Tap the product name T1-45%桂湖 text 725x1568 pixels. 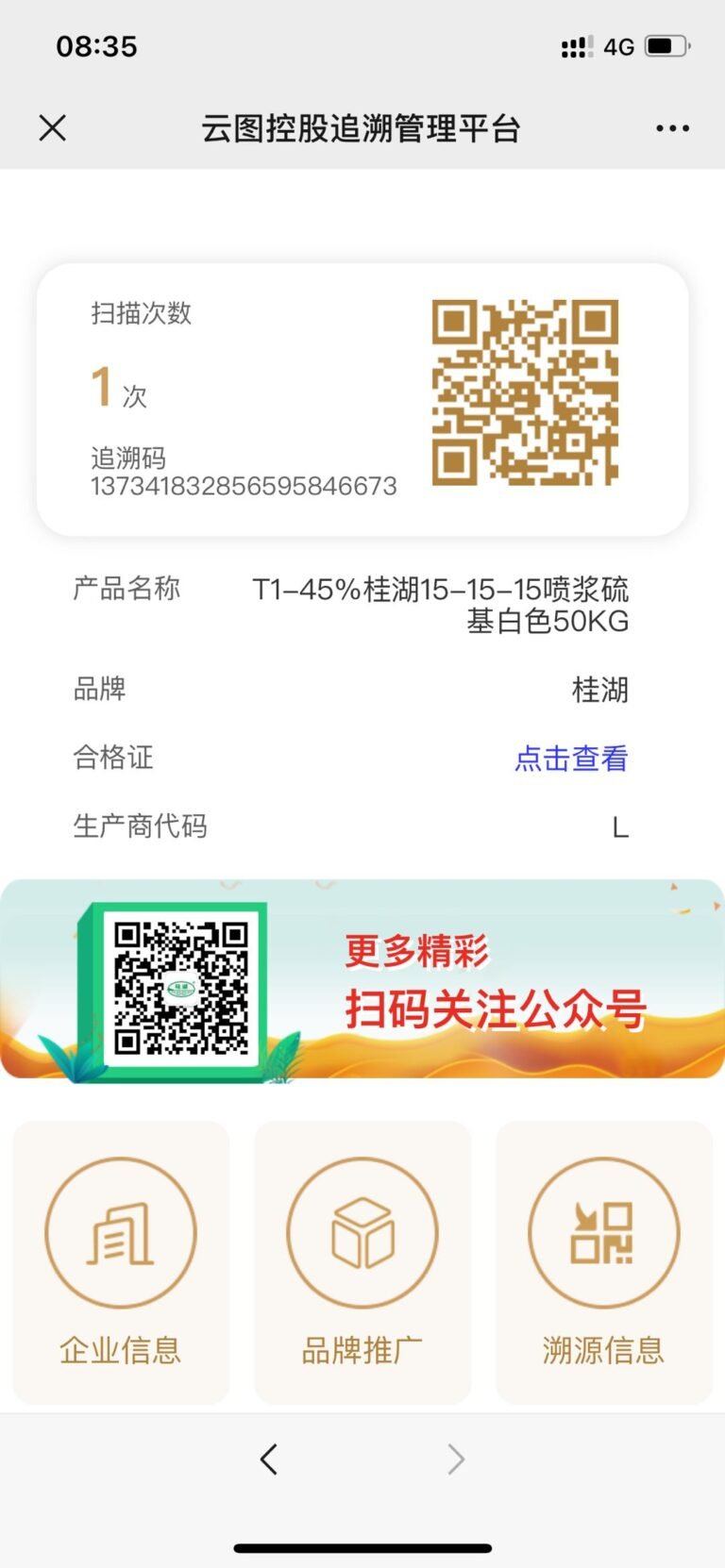coord(444,605)
